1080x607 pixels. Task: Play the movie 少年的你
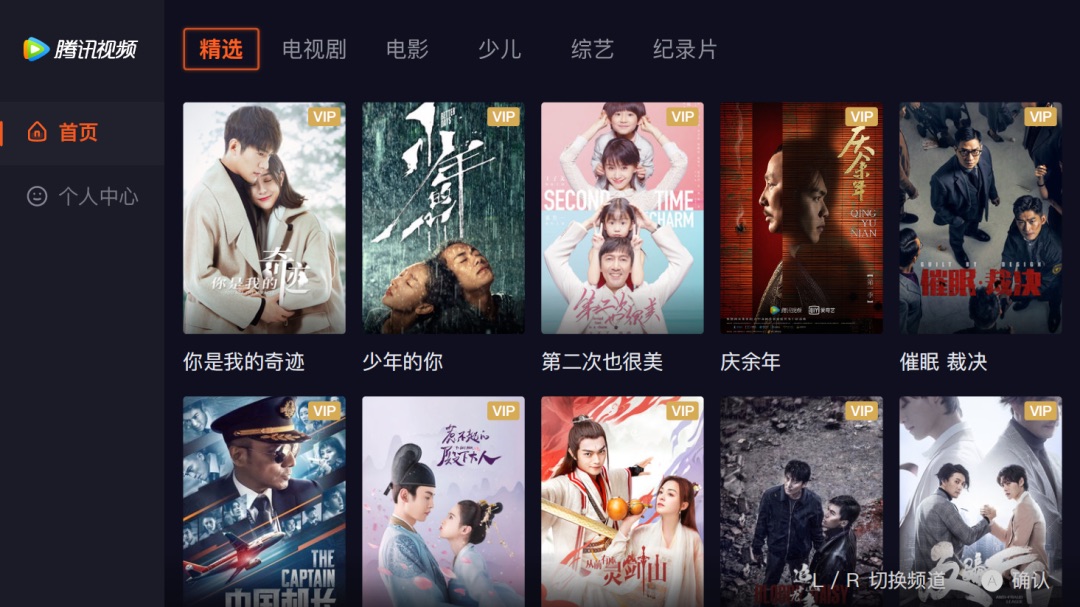(443, 218)
